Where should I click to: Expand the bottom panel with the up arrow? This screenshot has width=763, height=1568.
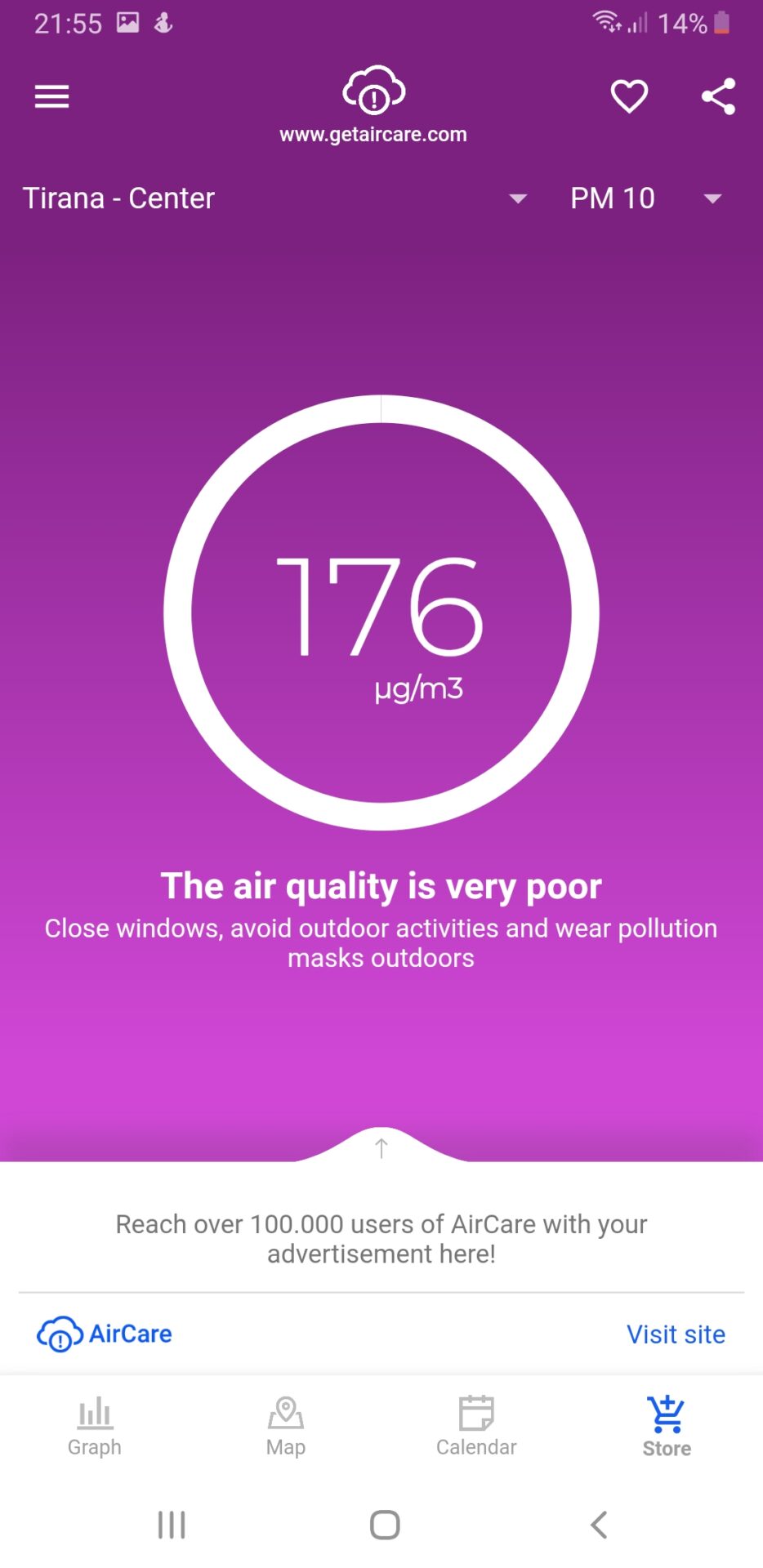coord(381,1147)
